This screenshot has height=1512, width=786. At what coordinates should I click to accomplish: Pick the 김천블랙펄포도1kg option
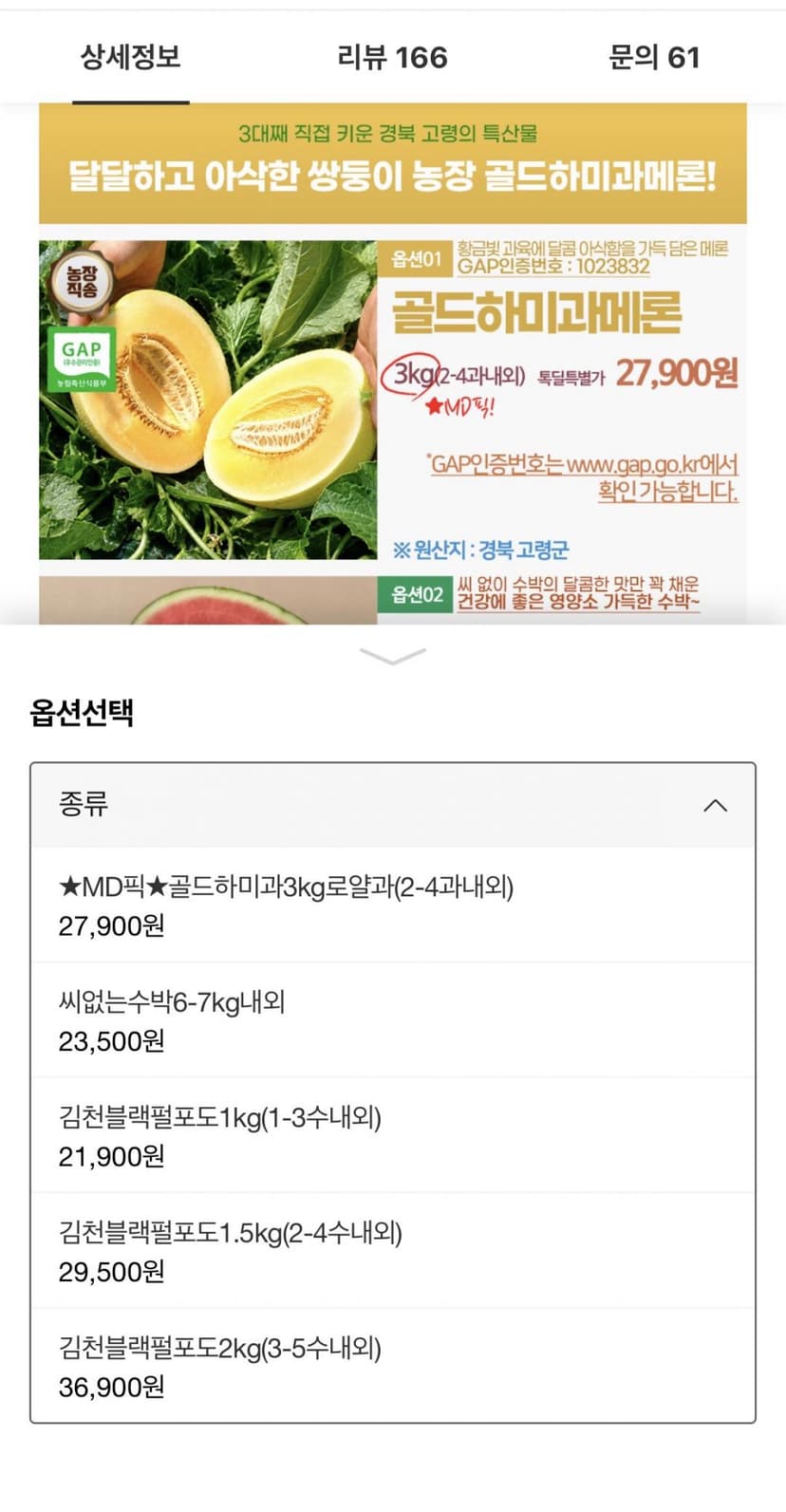click(393, 1136)
